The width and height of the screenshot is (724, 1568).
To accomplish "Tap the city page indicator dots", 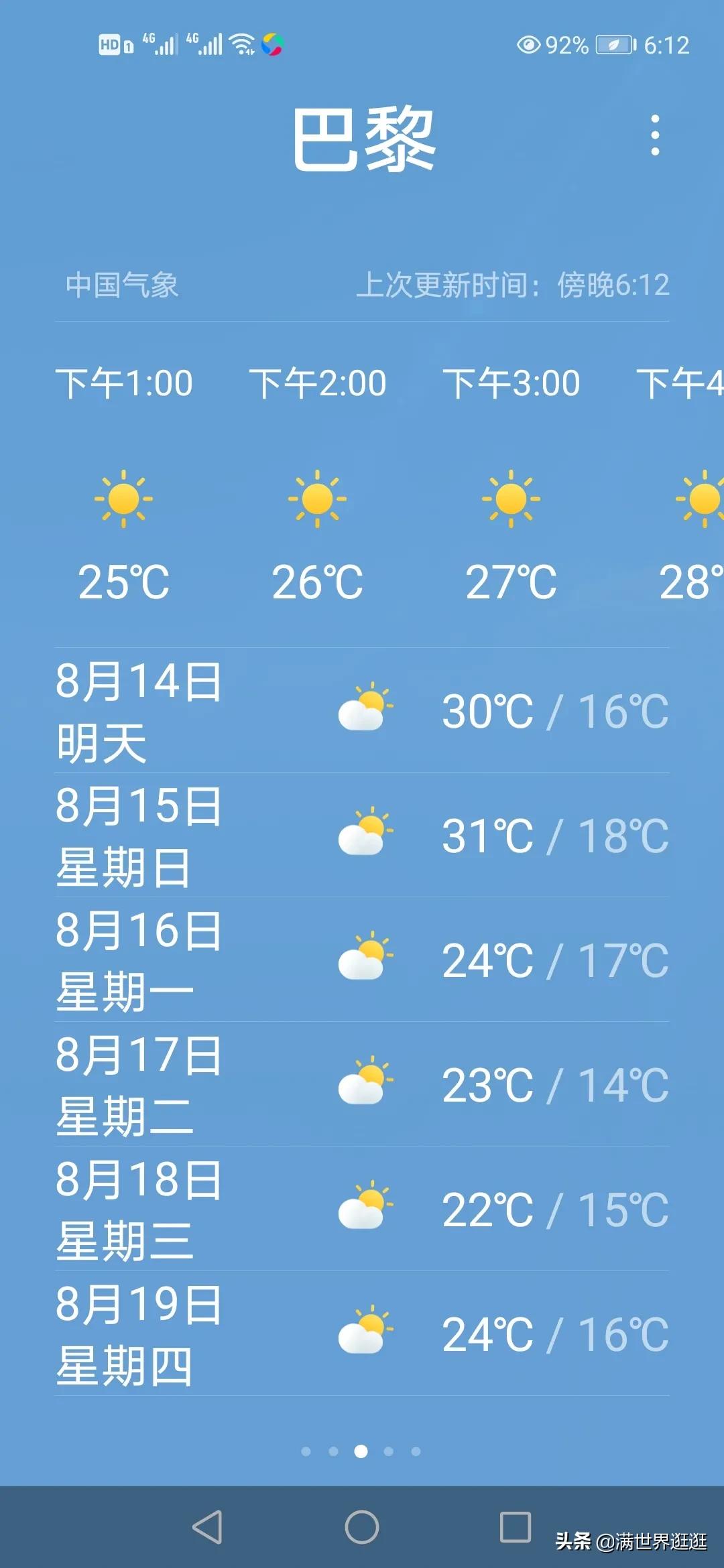I will [x=361, y=1451].
